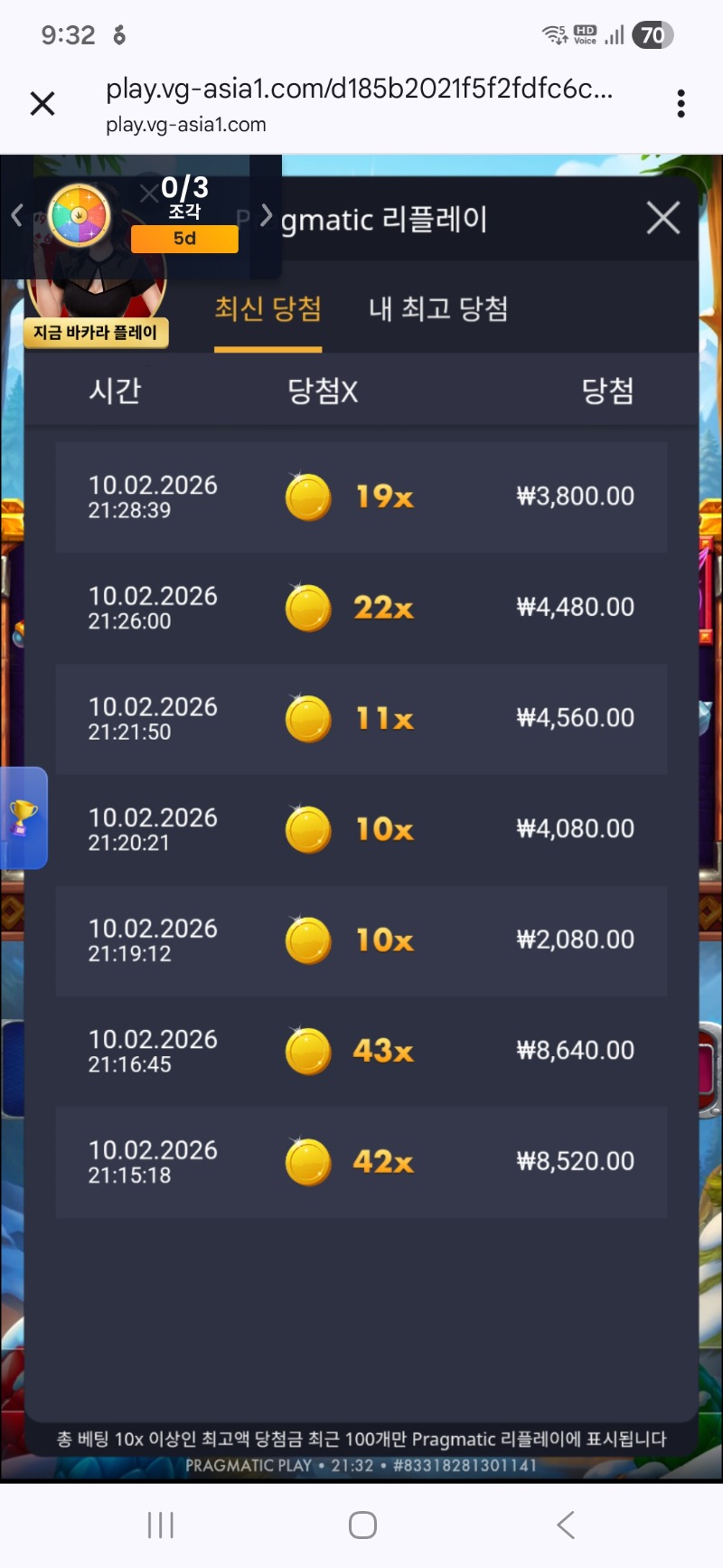Close the Pragmatic 리플레이 panel
The height and width of the screenshot is (1568, 723).
pos(662,218)
